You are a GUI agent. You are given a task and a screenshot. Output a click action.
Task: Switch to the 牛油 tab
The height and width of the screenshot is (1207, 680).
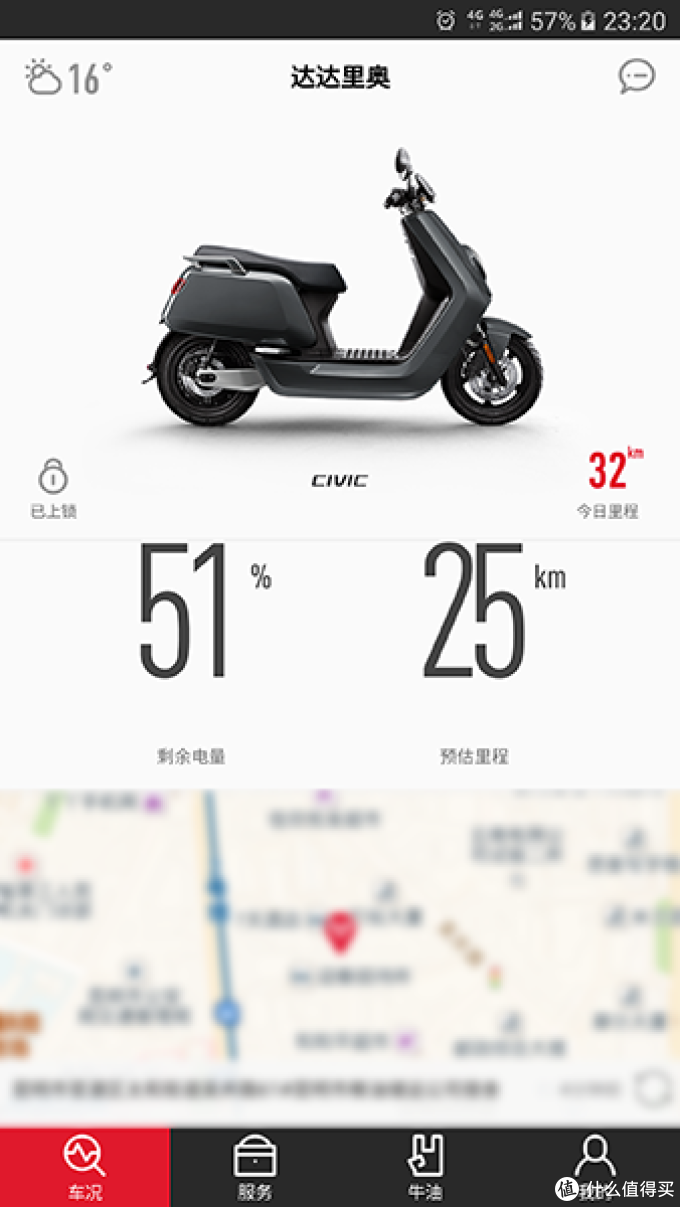tap(425, 1167)
